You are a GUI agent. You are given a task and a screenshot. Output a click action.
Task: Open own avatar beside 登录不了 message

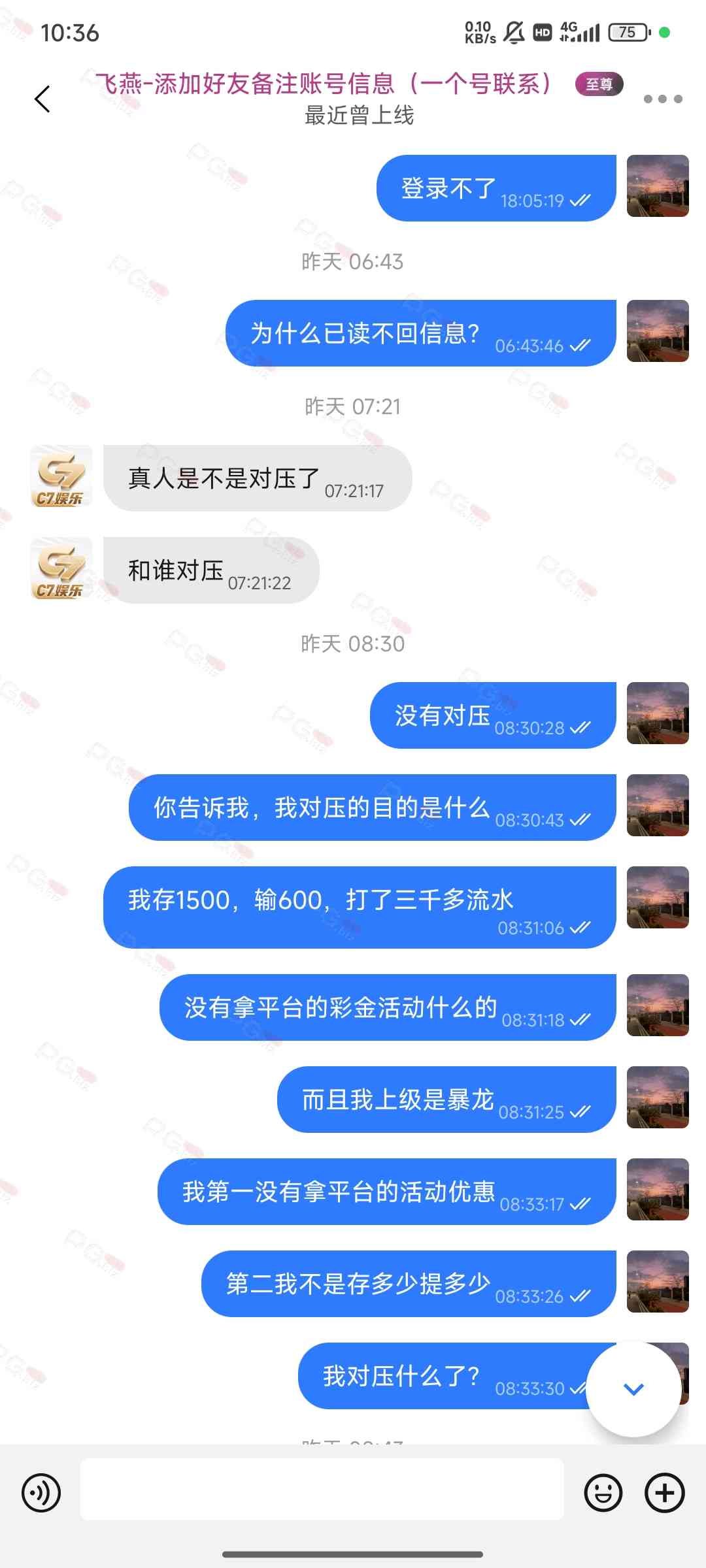(657, 186)
